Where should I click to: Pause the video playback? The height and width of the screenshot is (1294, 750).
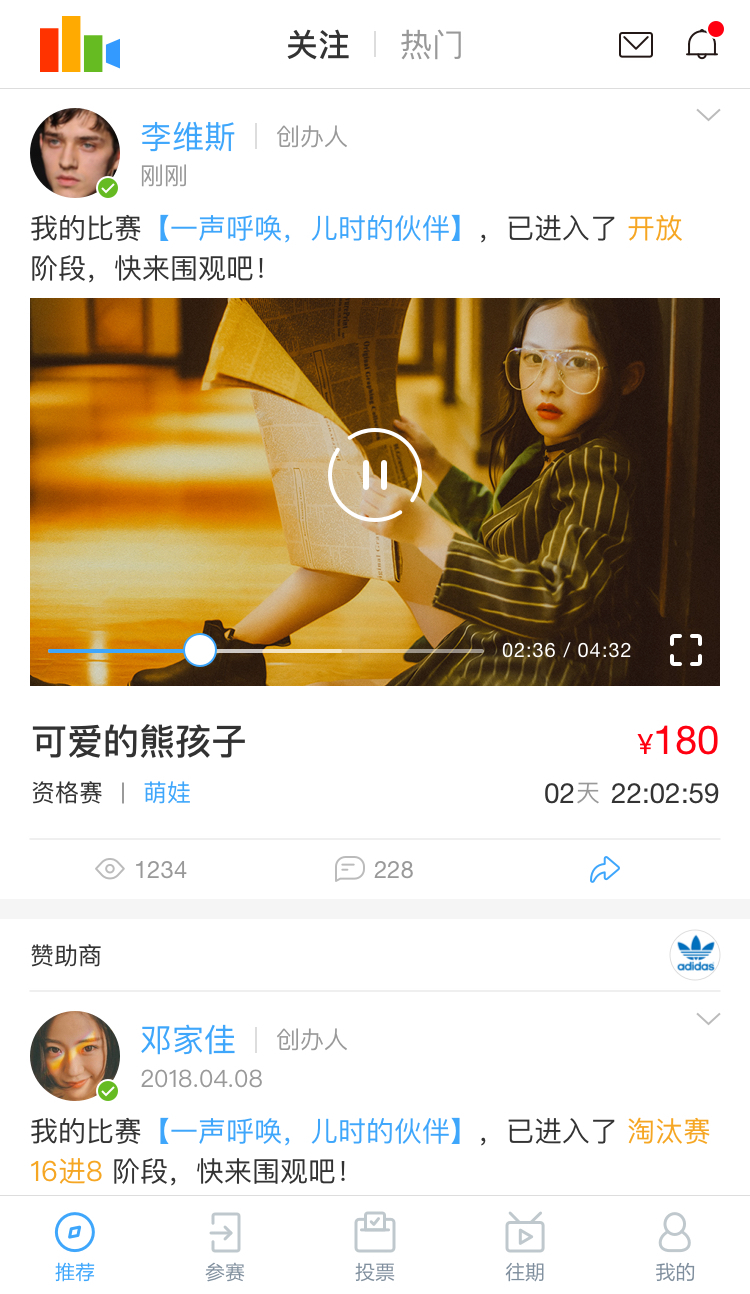click(375, 475)
